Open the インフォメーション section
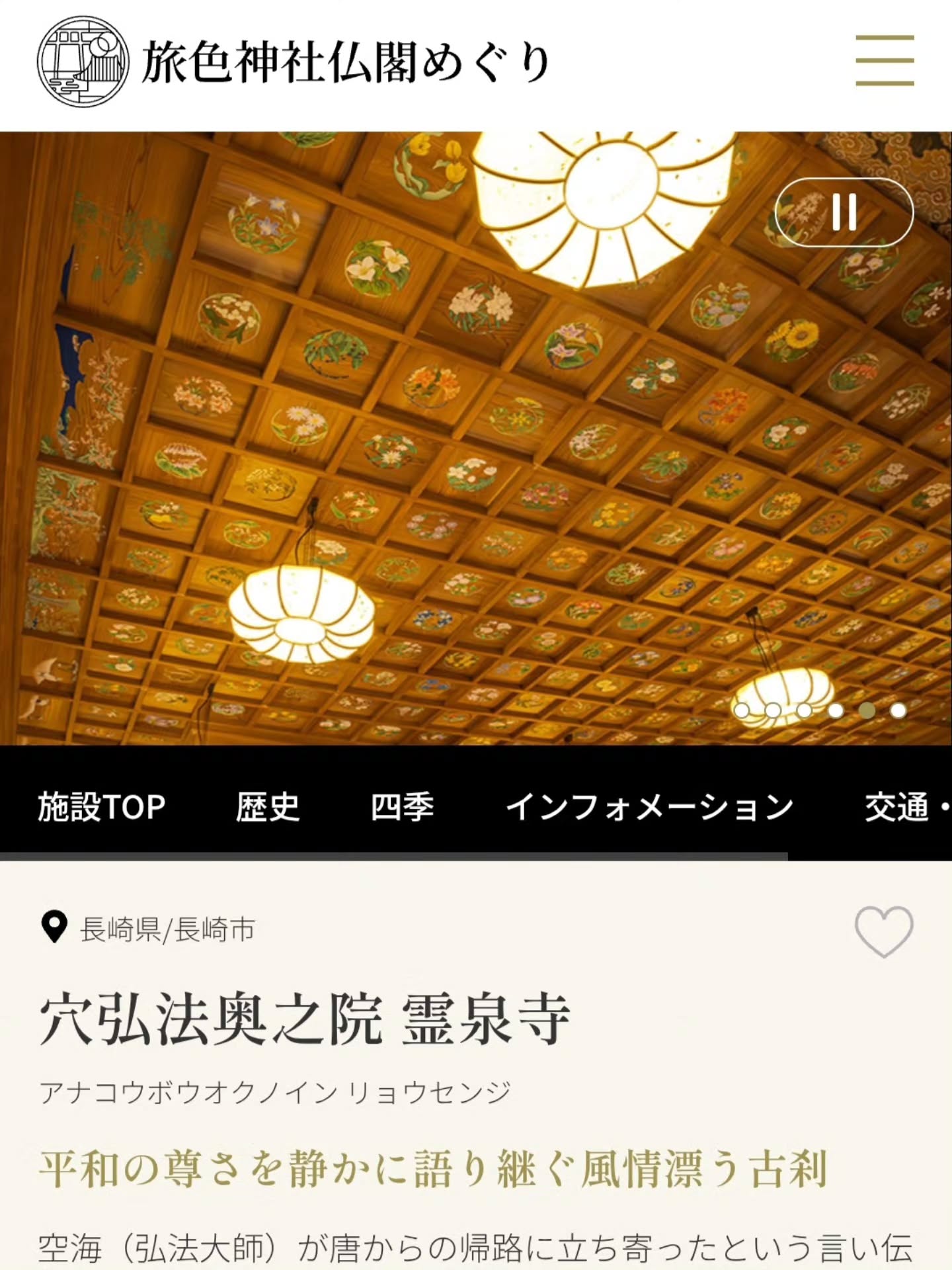Viewport: 952px width, 1270px height. point(650,808)
